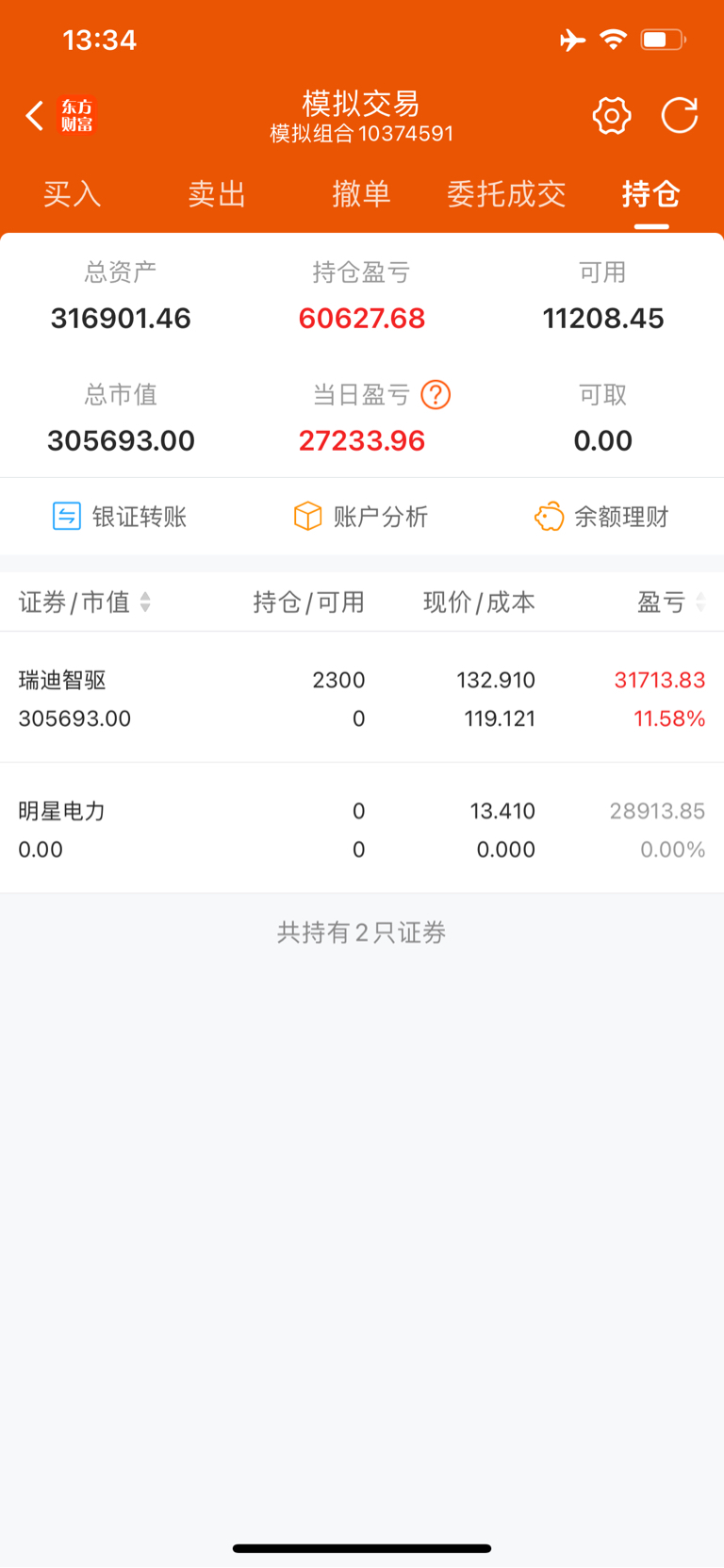Open holding details for 瑞迪智驱 row

tap(361, 698)
